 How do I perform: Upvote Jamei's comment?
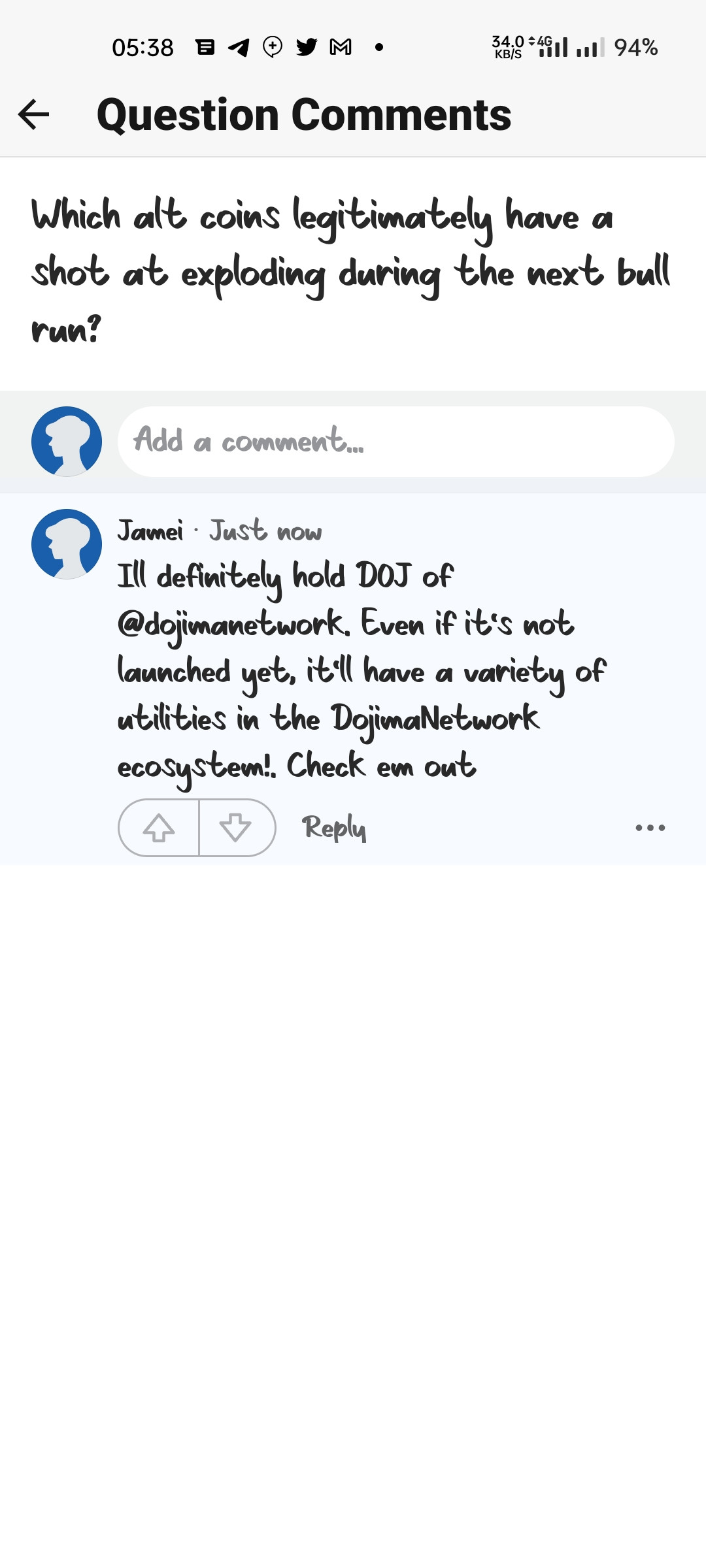point(159,828)
